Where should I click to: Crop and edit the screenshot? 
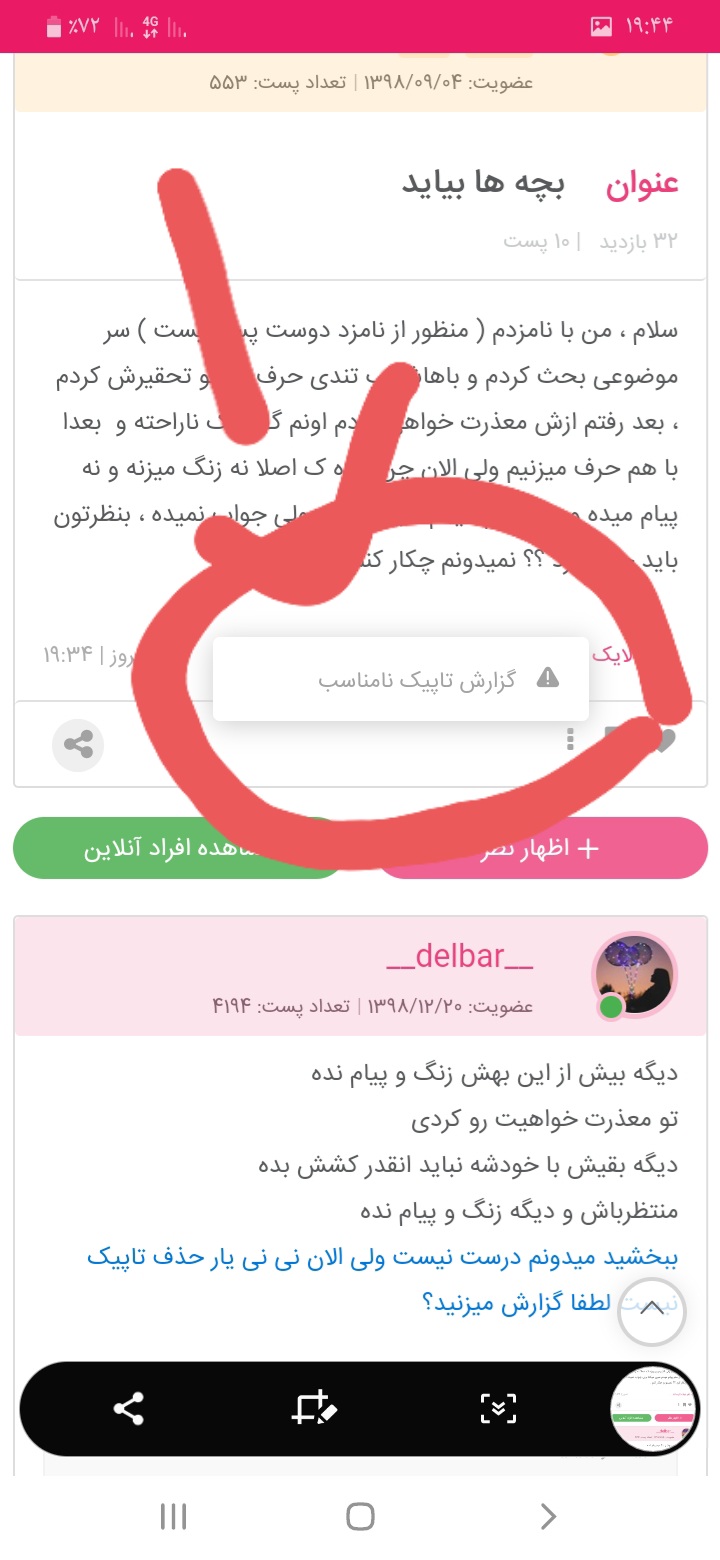pyautogui.click(x=314, y=1408)
